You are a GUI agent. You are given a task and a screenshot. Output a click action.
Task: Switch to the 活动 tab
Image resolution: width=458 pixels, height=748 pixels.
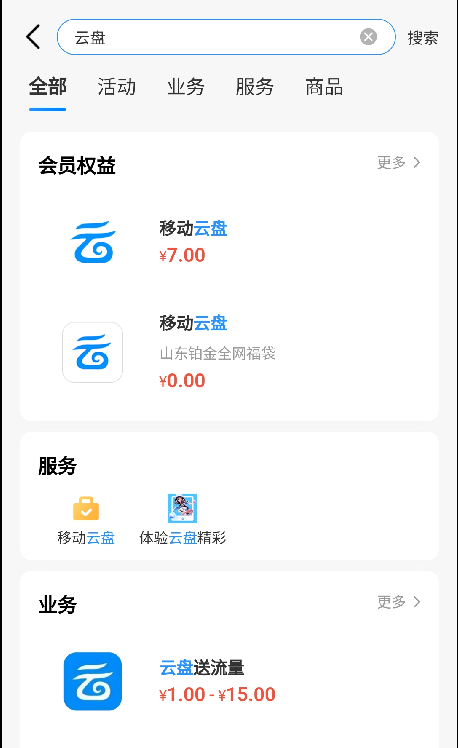116,87
